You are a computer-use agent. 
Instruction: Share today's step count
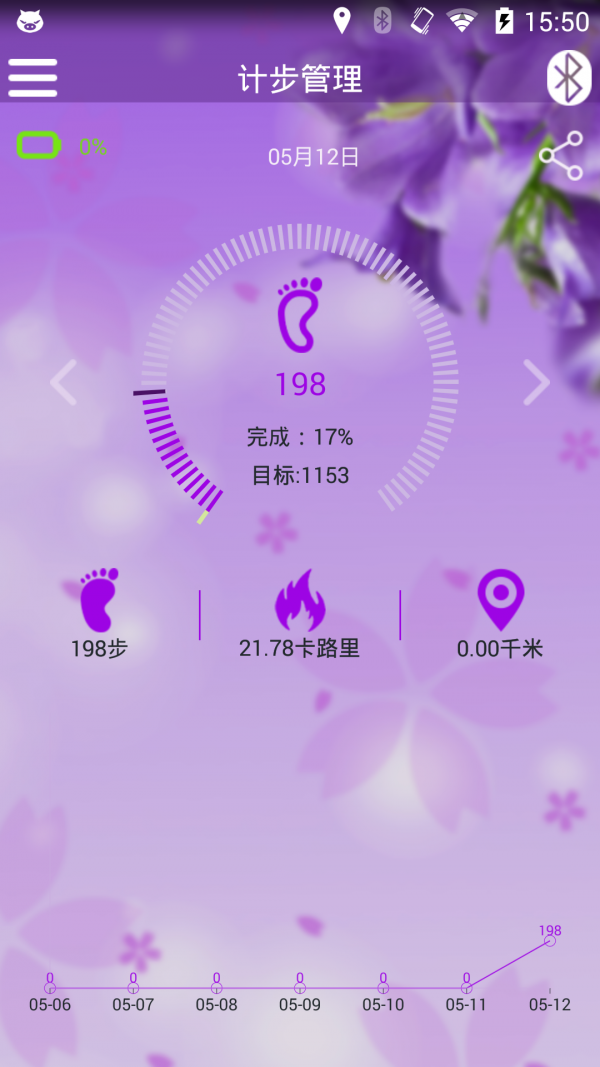pyautogui.click(x=561, y=156)
